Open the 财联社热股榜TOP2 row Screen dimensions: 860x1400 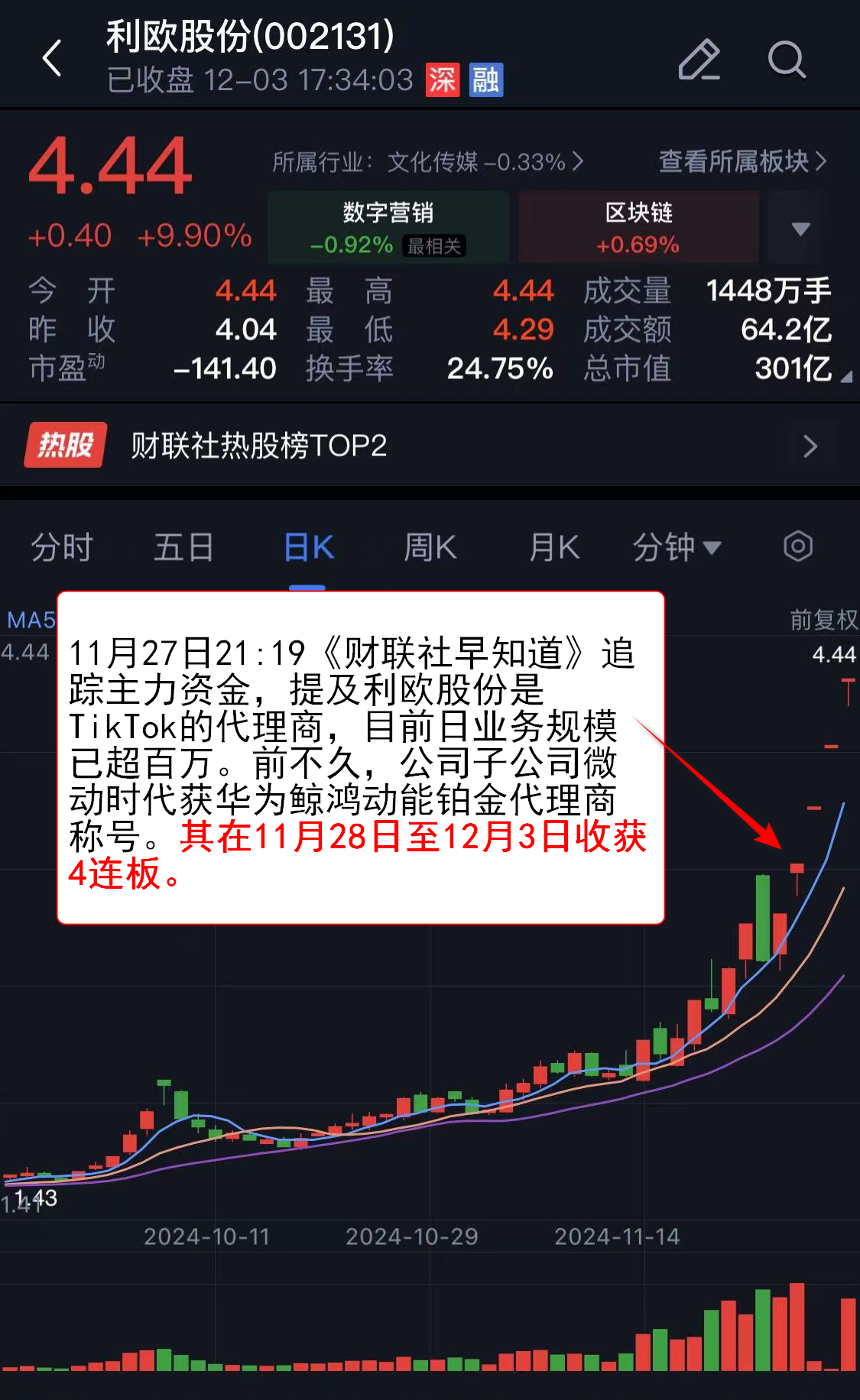(430, 446)
